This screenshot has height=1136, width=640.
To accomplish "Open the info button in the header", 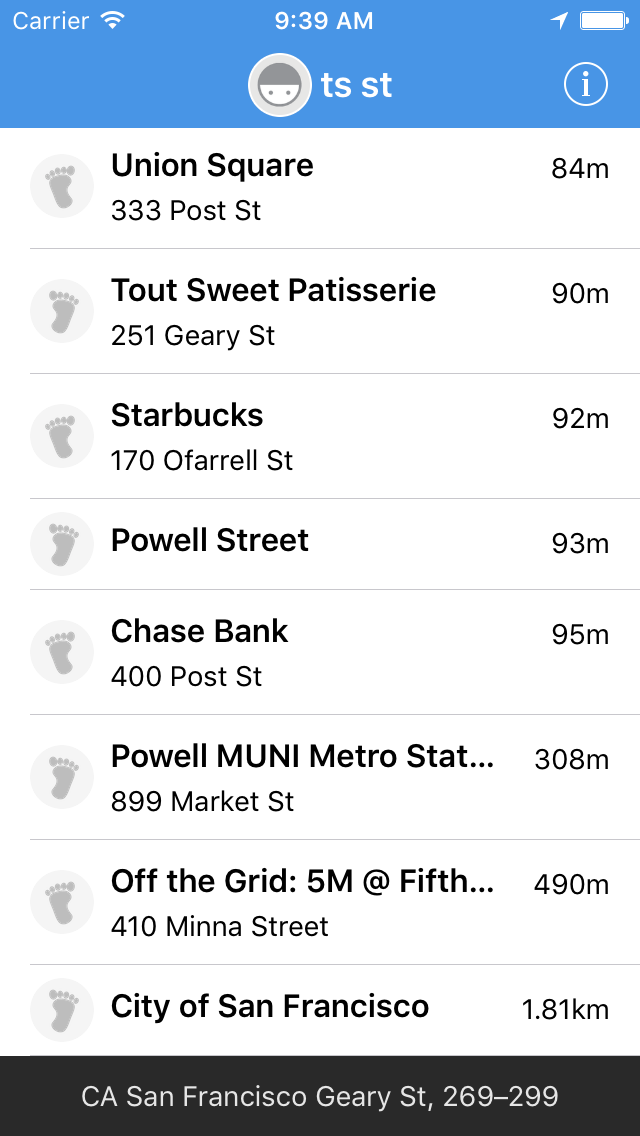I will click(x=586, y=85).
